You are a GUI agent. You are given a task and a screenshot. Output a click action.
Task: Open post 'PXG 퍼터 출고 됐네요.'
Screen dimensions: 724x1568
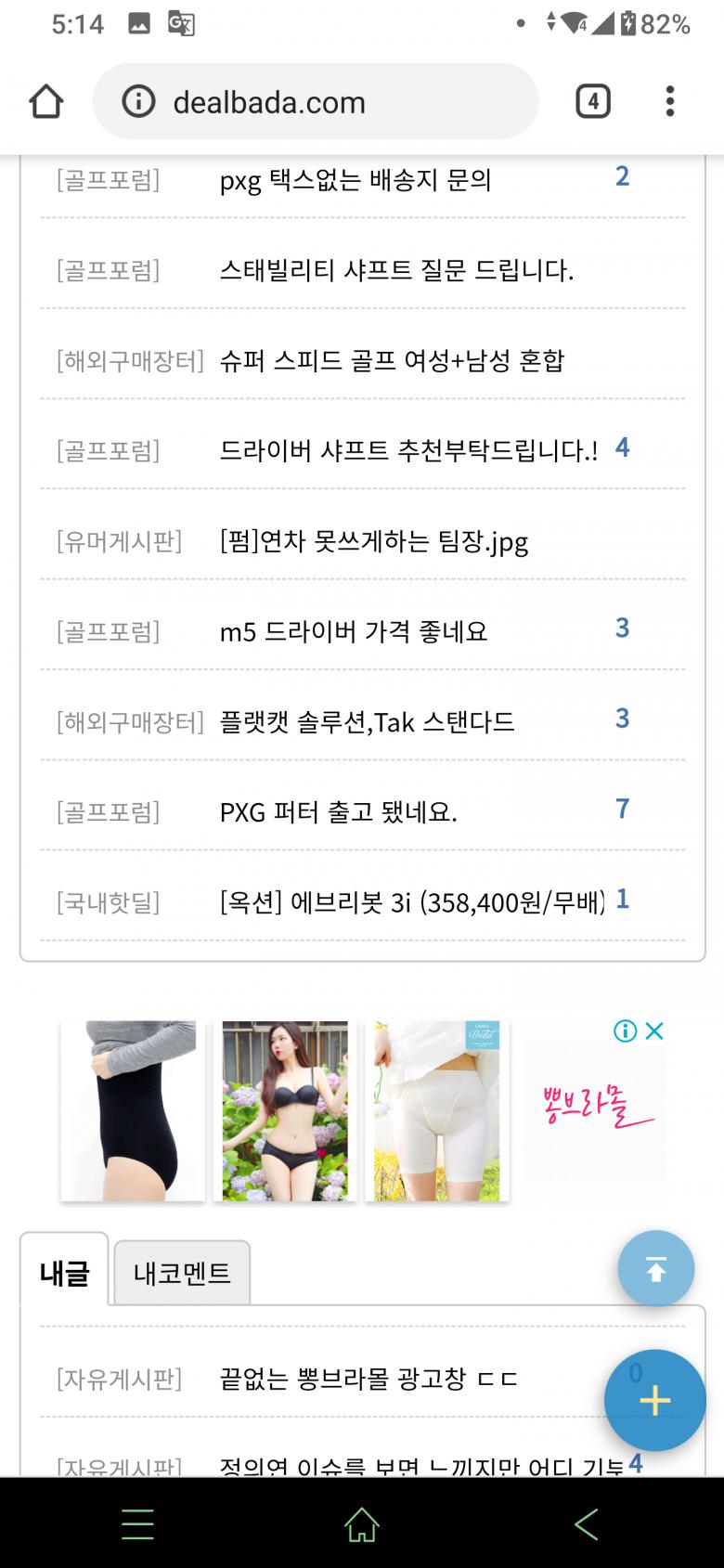338,812
